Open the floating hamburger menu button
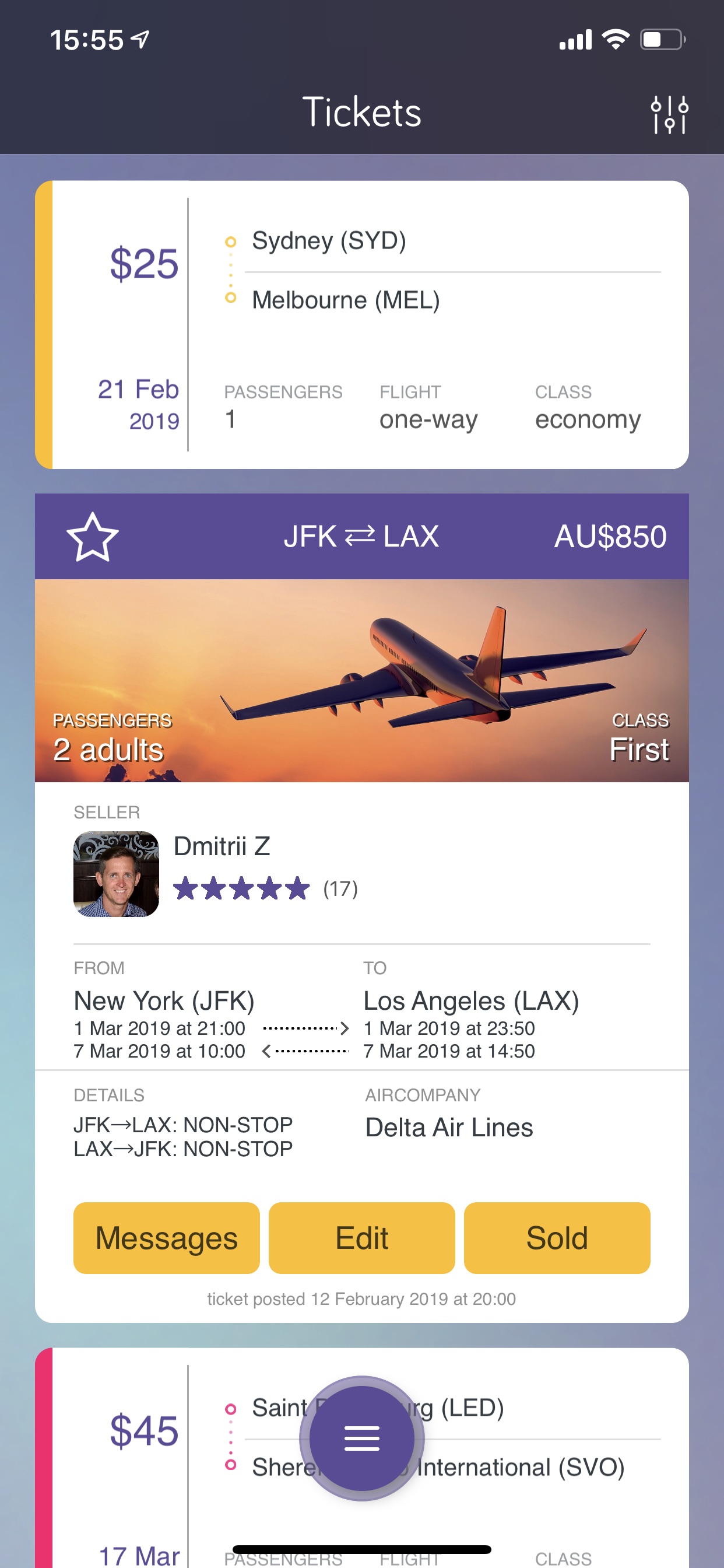This screenshot has width=724, height=1568. (x=361, y=1438)
